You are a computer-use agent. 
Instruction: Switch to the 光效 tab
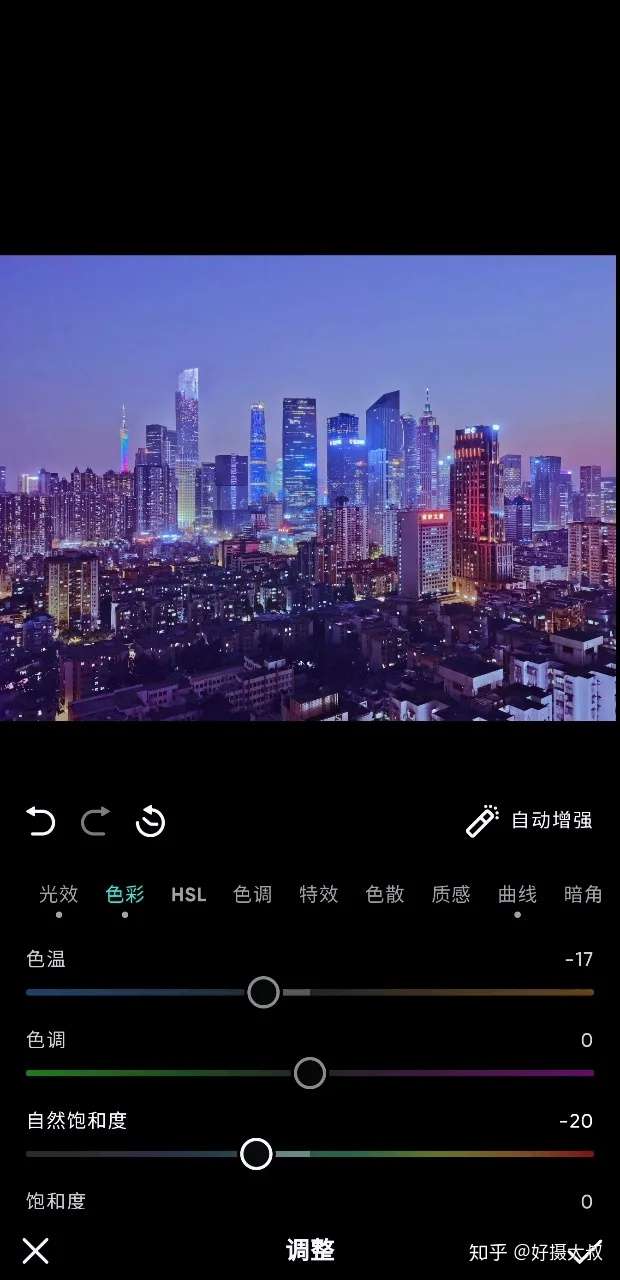point(58,894)
